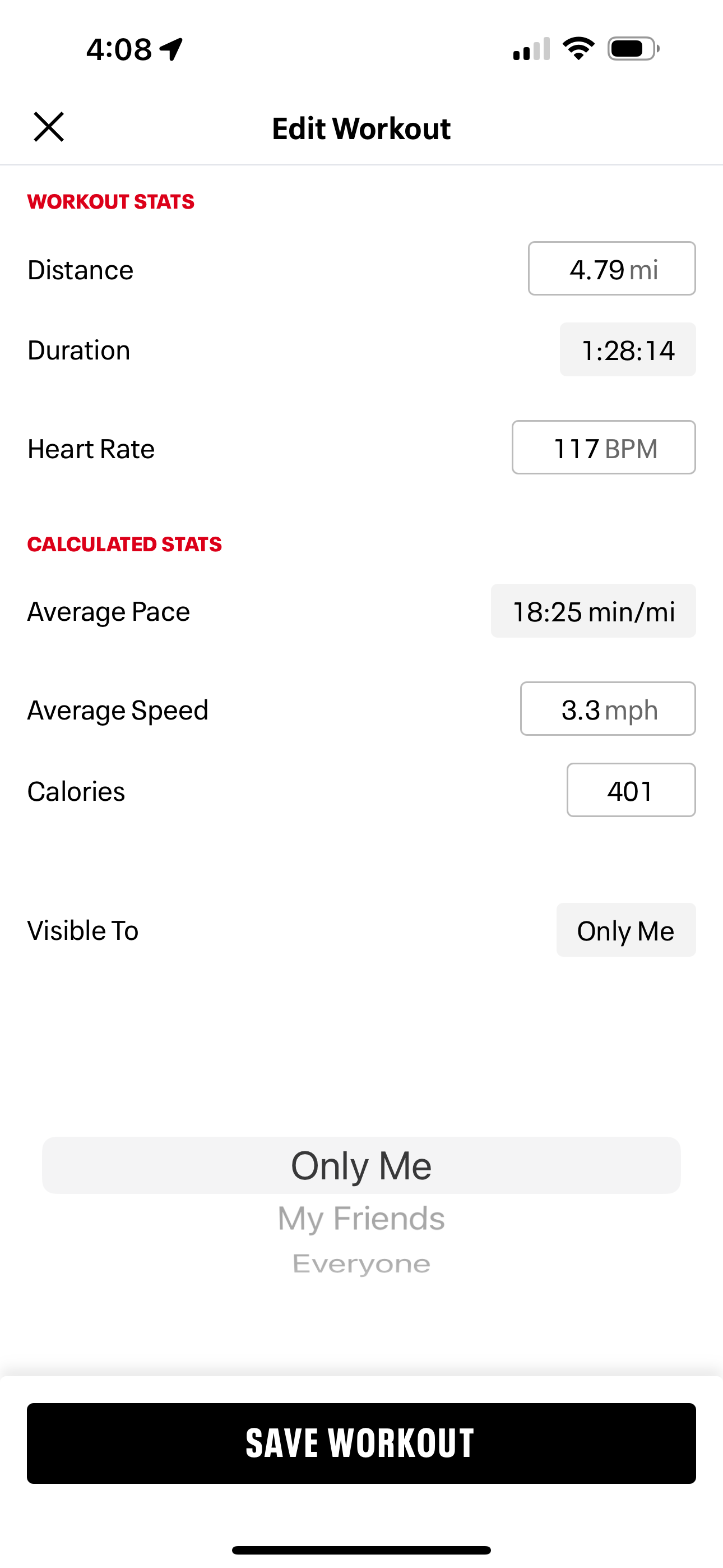Edit the Distance value field

pos(611,269)
